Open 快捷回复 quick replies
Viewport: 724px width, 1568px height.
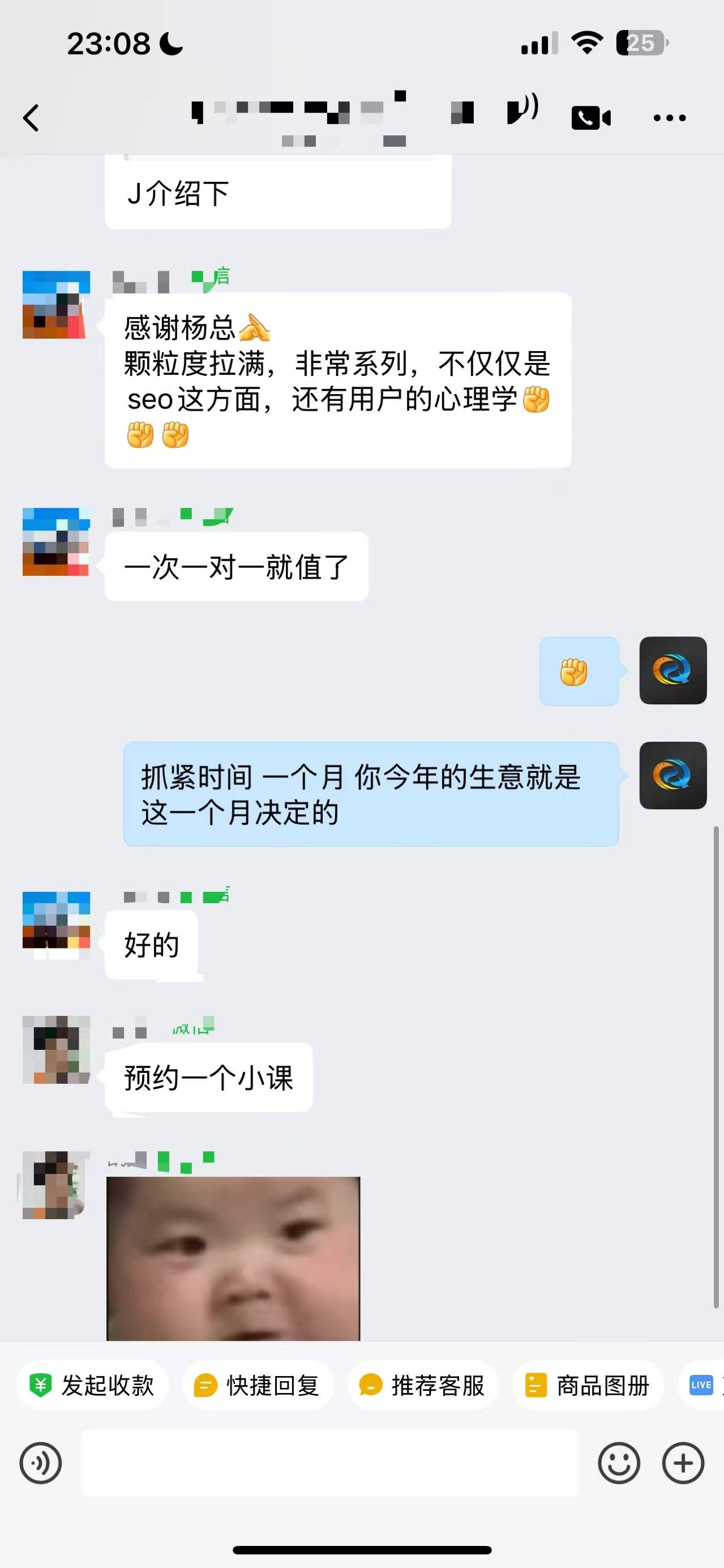[x=258, y=1386]
